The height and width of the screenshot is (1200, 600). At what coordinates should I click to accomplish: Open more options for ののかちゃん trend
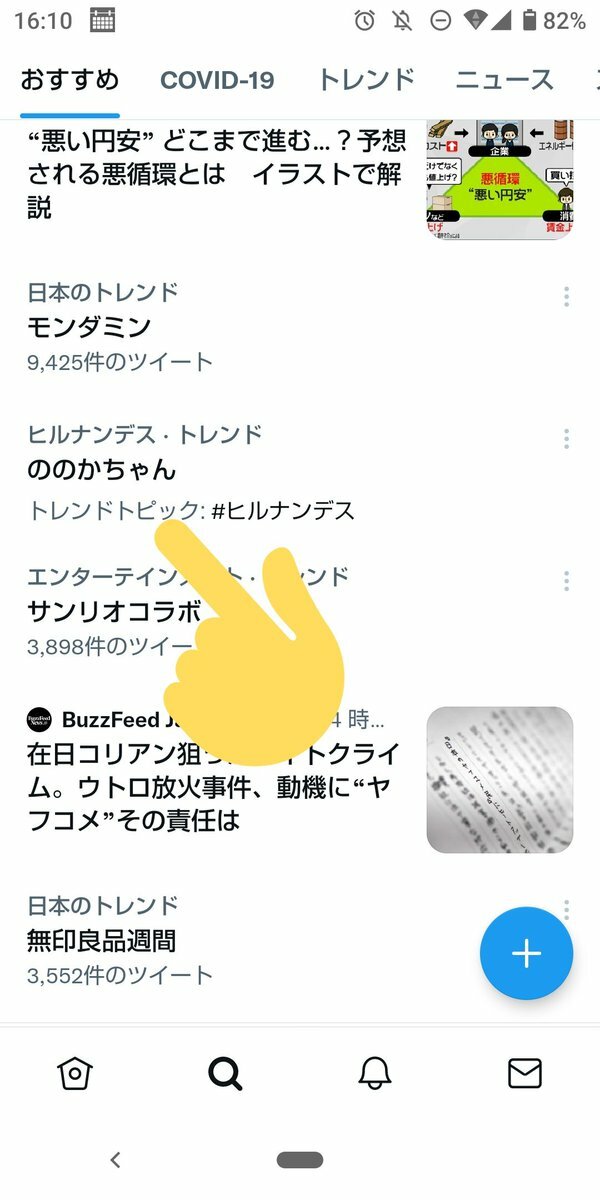(x=566, y=438)
